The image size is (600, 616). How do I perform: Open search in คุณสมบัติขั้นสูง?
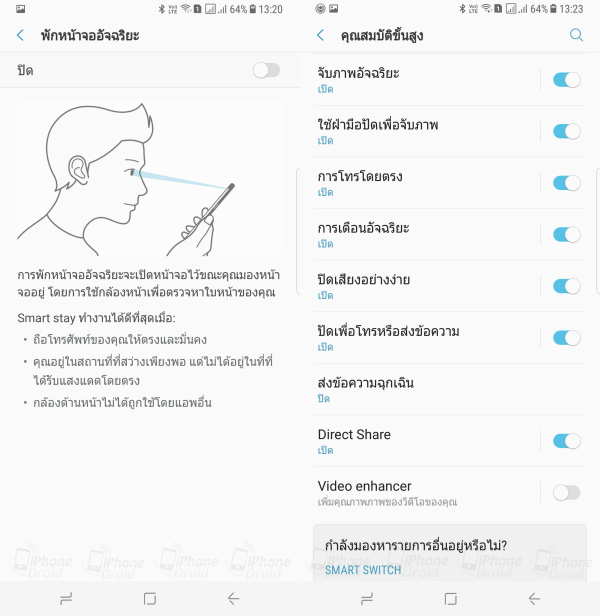pos(576,35)
